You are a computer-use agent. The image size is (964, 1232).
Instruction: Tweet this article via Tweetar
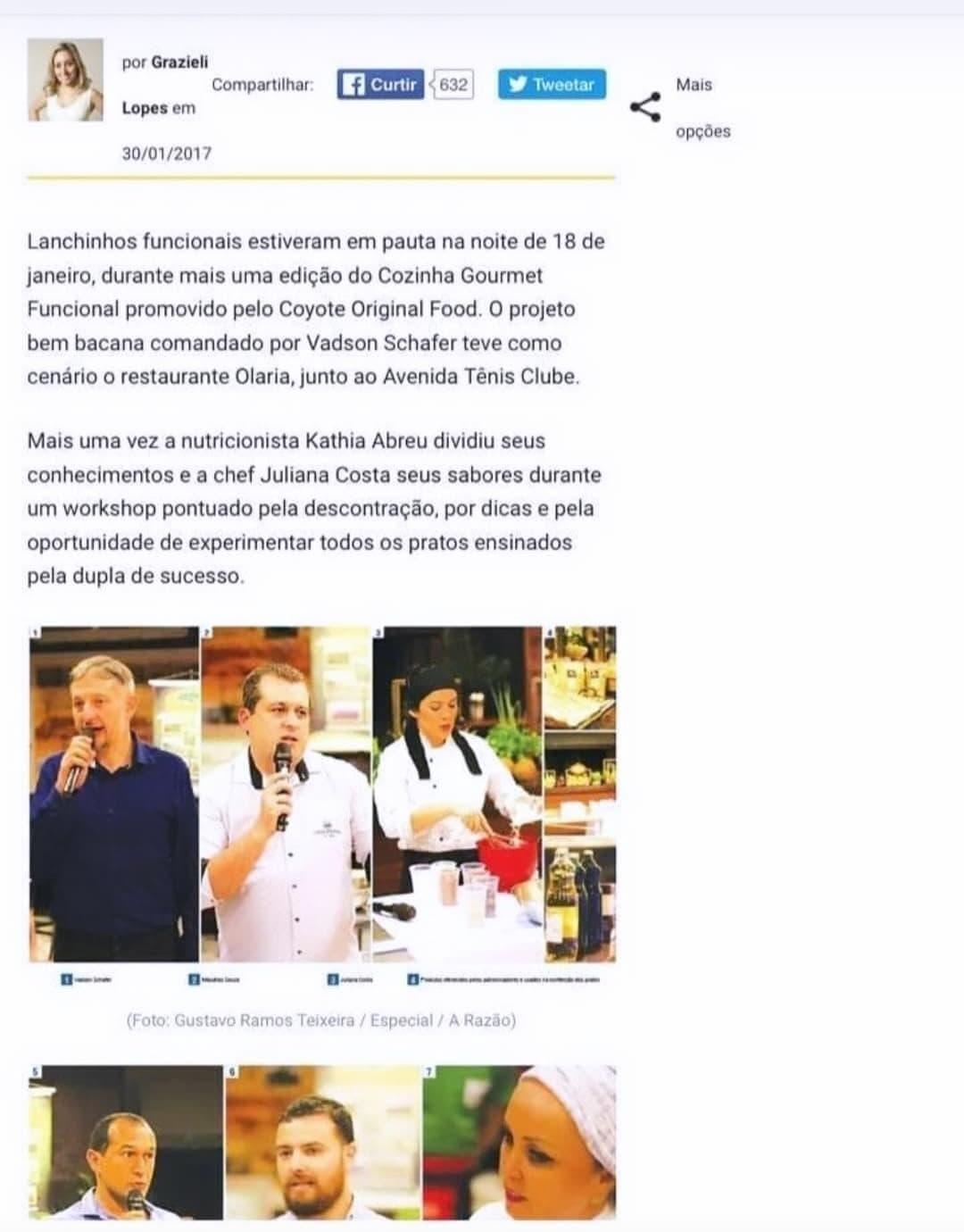(552, 85)
